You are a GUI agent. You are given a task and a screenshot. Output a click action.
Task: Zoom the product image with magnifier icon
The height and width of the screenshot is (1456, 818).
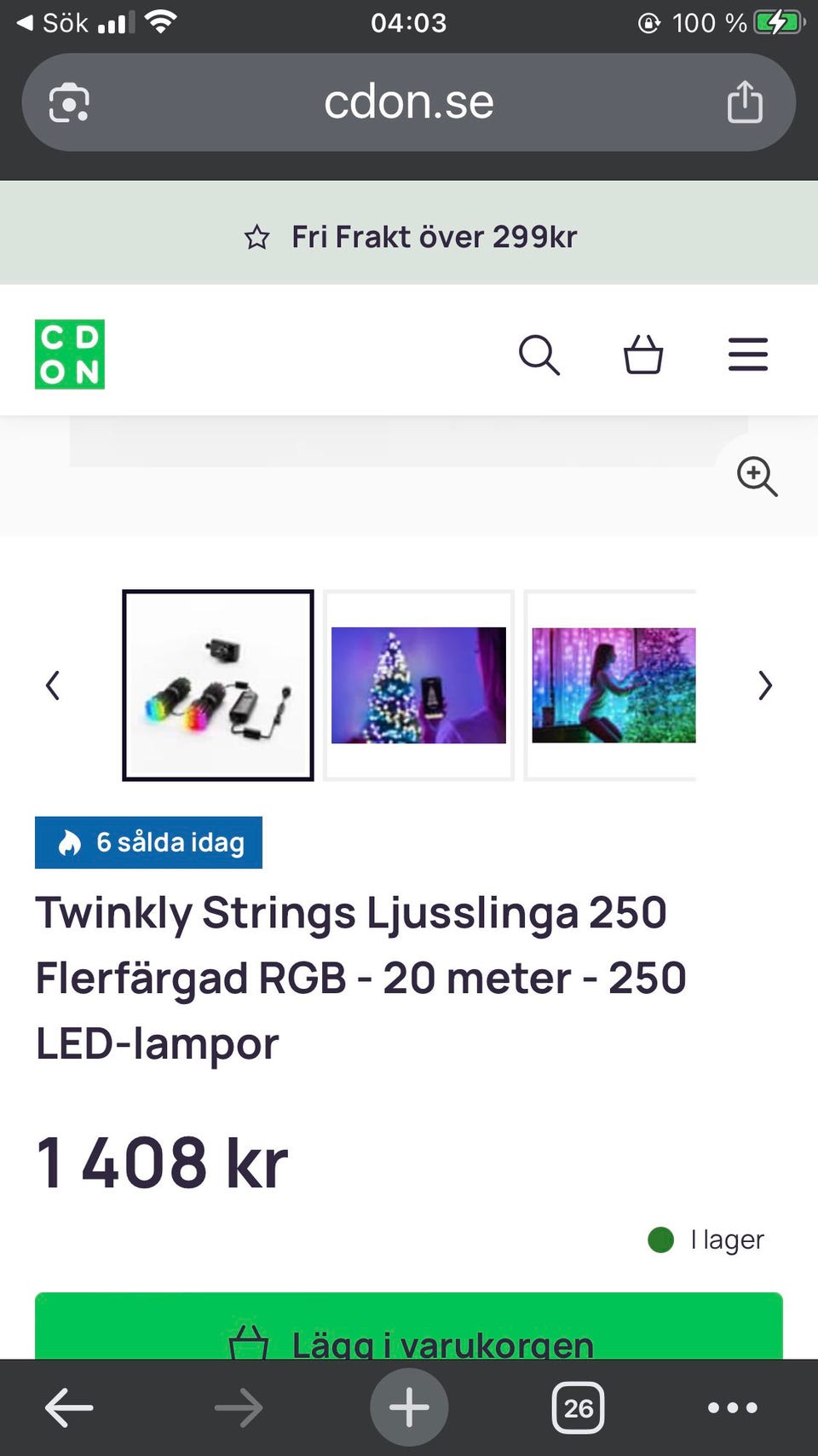click(x=758, y=478)
